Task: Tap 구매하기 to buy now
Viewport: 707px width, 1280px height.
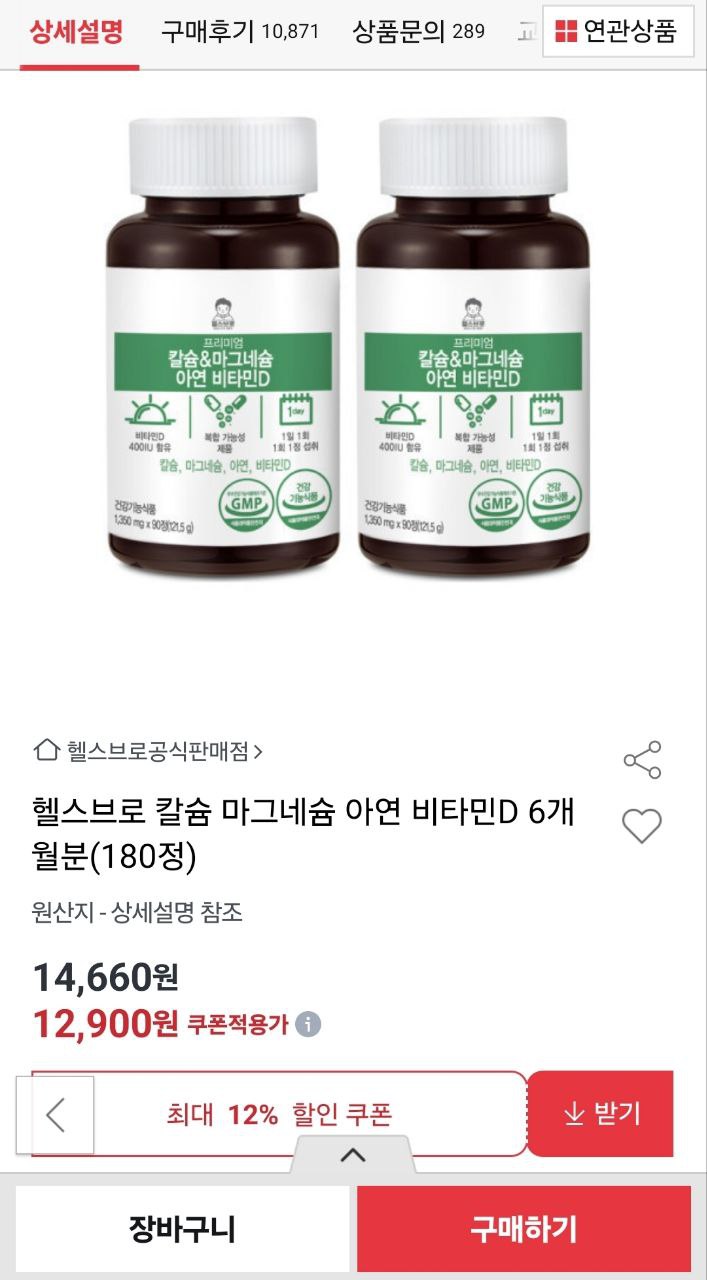Action: (x=523, y=1229)
